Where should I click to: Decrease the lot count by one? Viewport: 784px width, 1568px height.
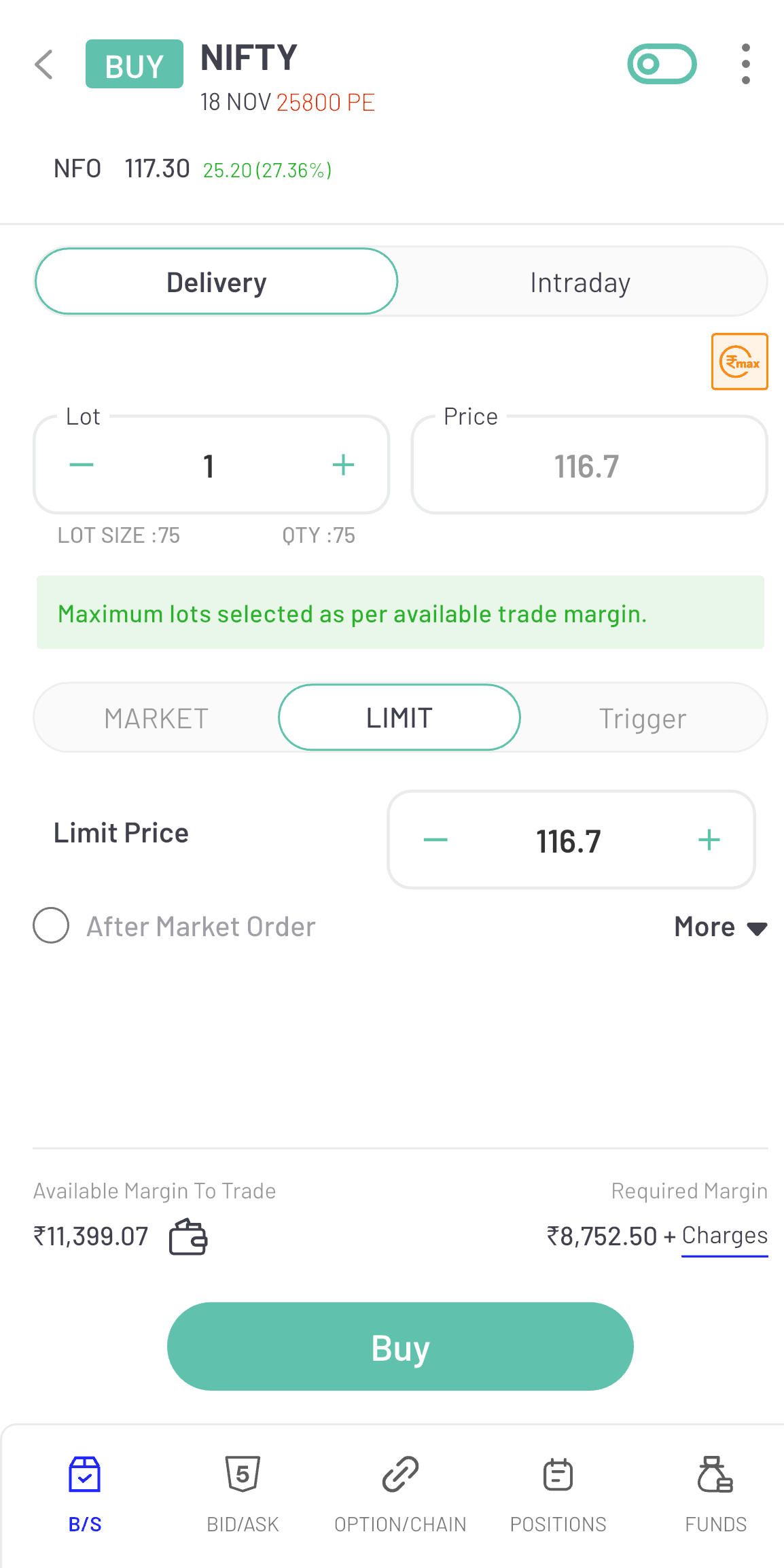pyautogui.click(x=82, y=465)
